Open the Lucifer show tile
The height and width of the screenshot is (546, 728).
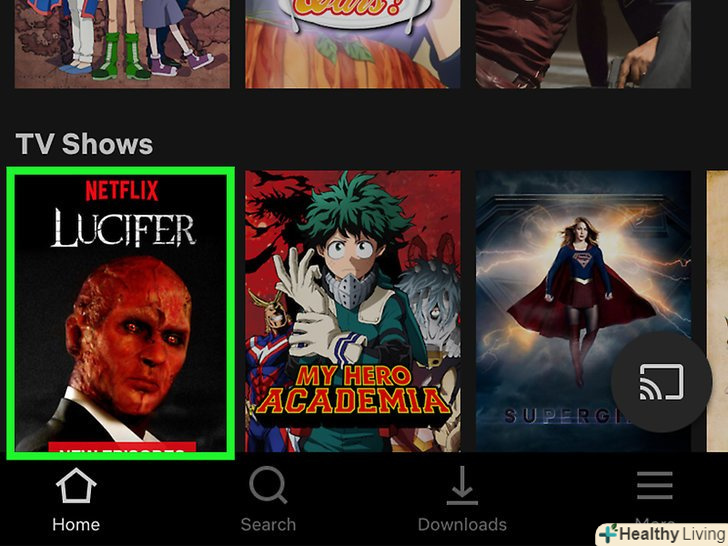point(120,313)
